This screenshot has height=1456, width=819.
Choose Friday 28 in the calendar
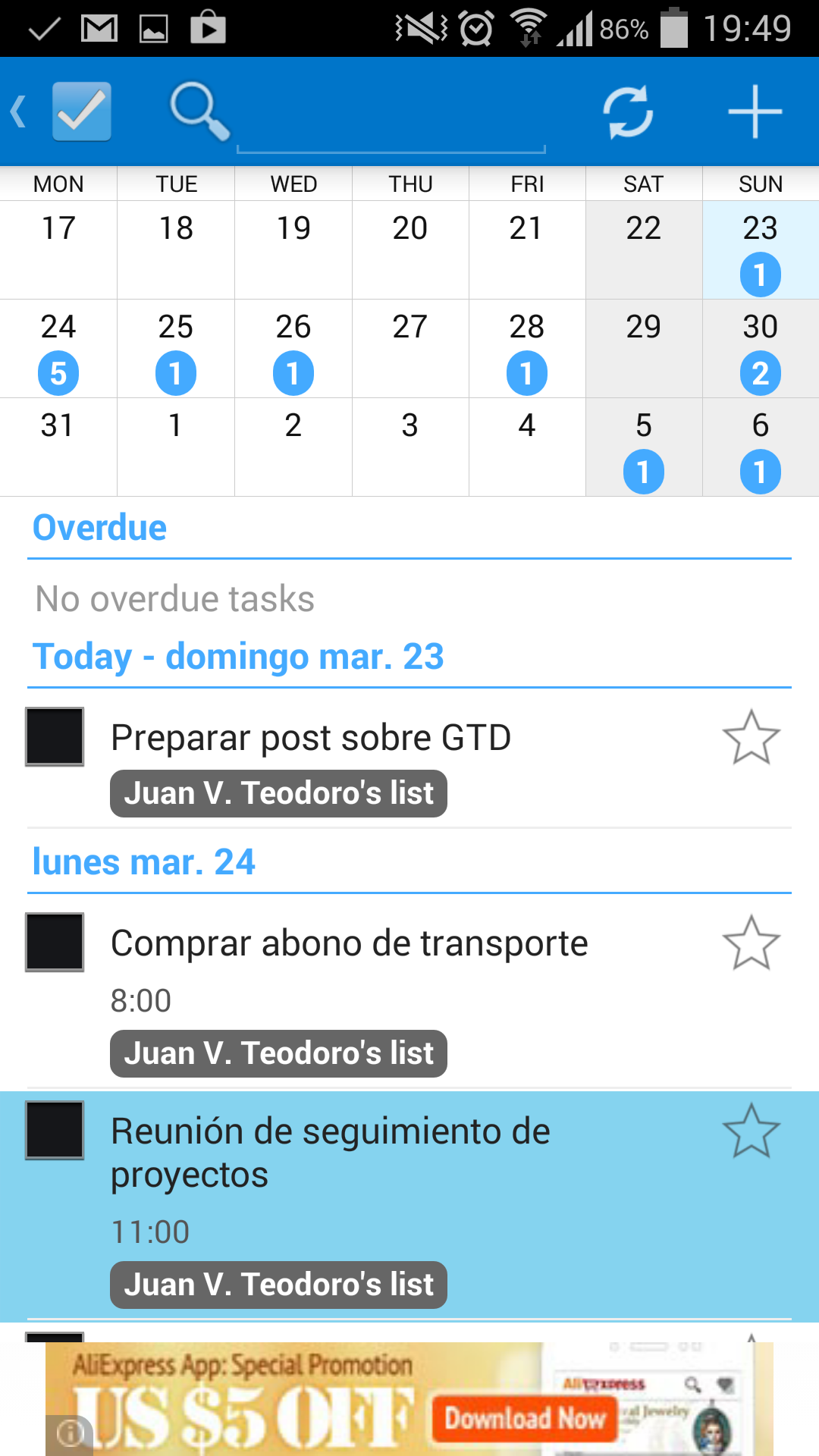pos(526,349)
